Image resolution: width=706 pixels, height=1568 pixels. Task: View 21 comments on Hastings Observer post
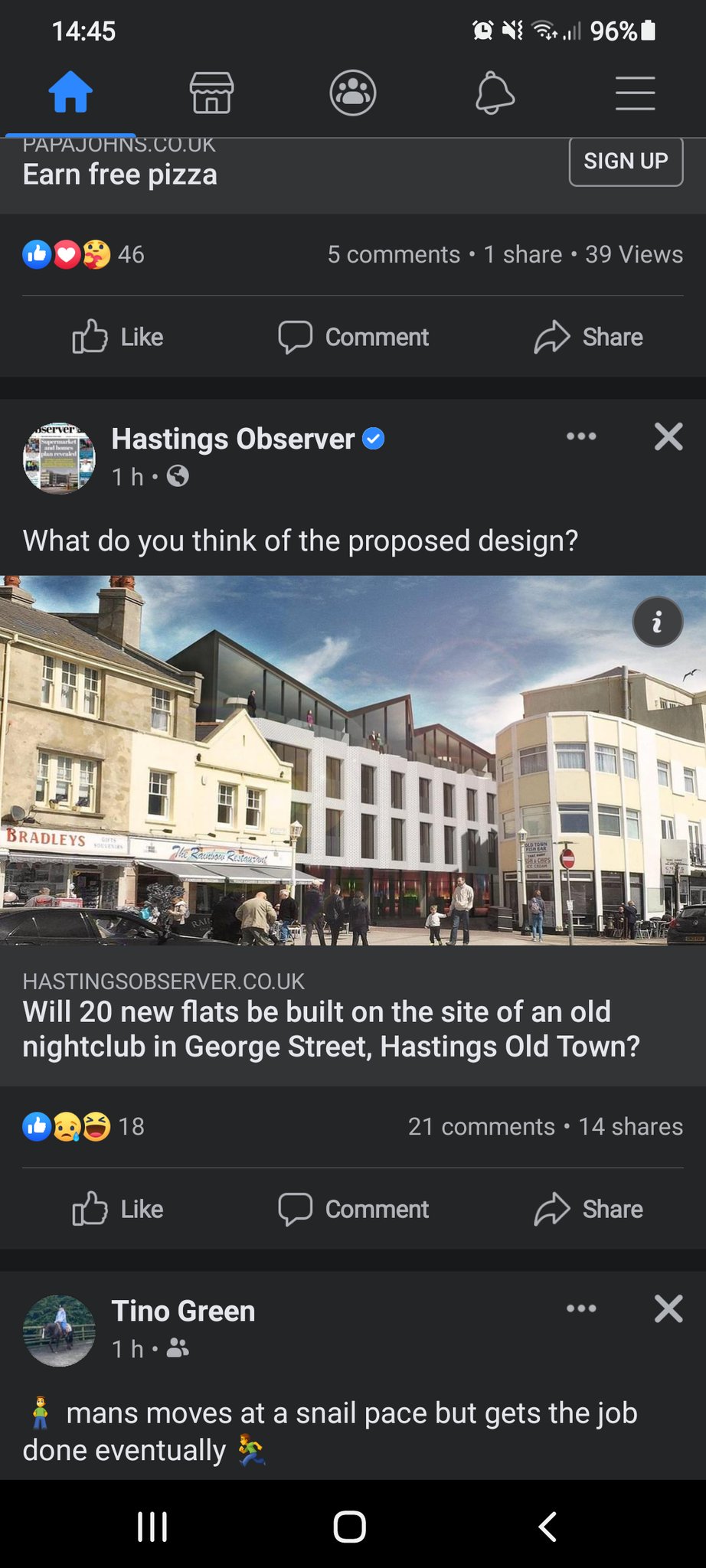click(481, 1126)
